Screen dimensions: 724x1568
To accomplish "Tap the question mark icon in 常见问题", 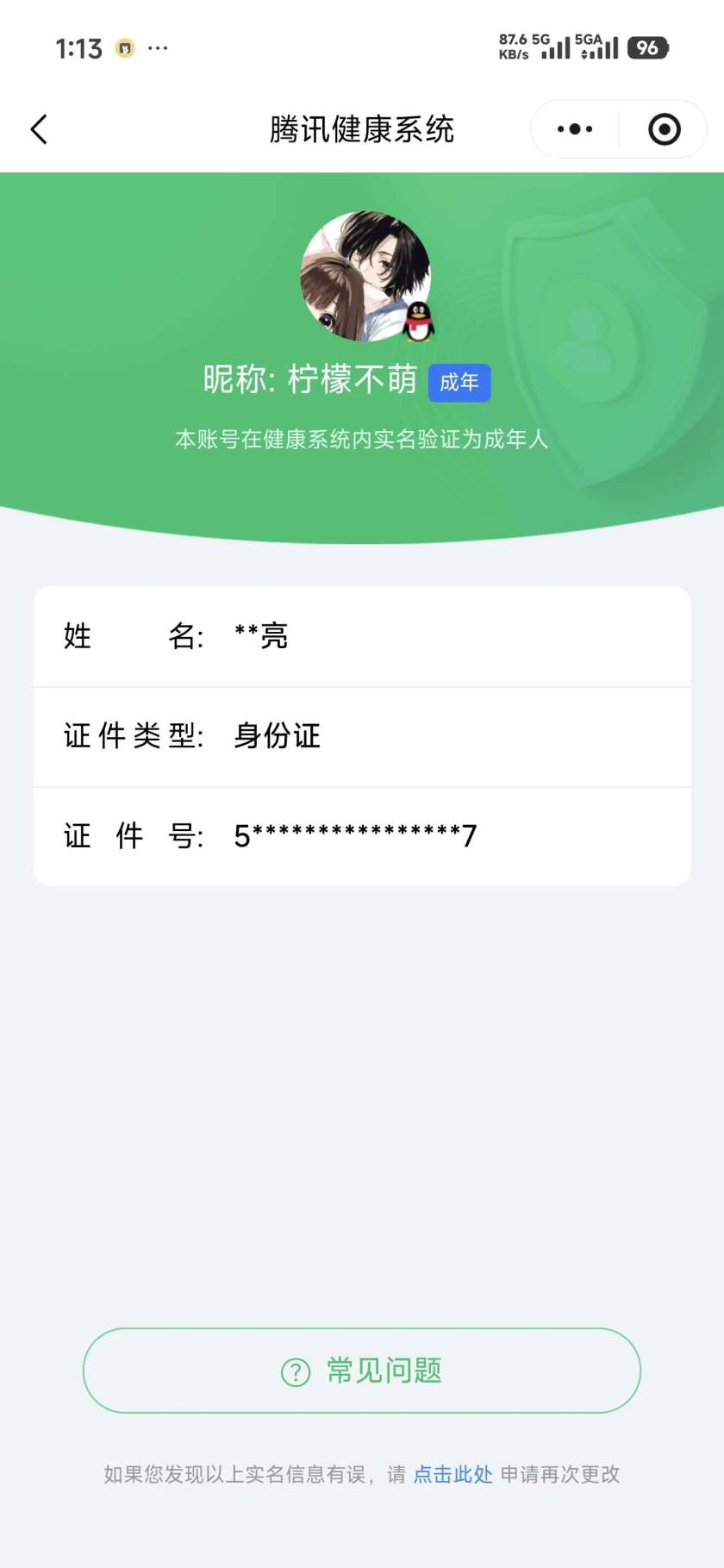I will tap(296, 1371).
